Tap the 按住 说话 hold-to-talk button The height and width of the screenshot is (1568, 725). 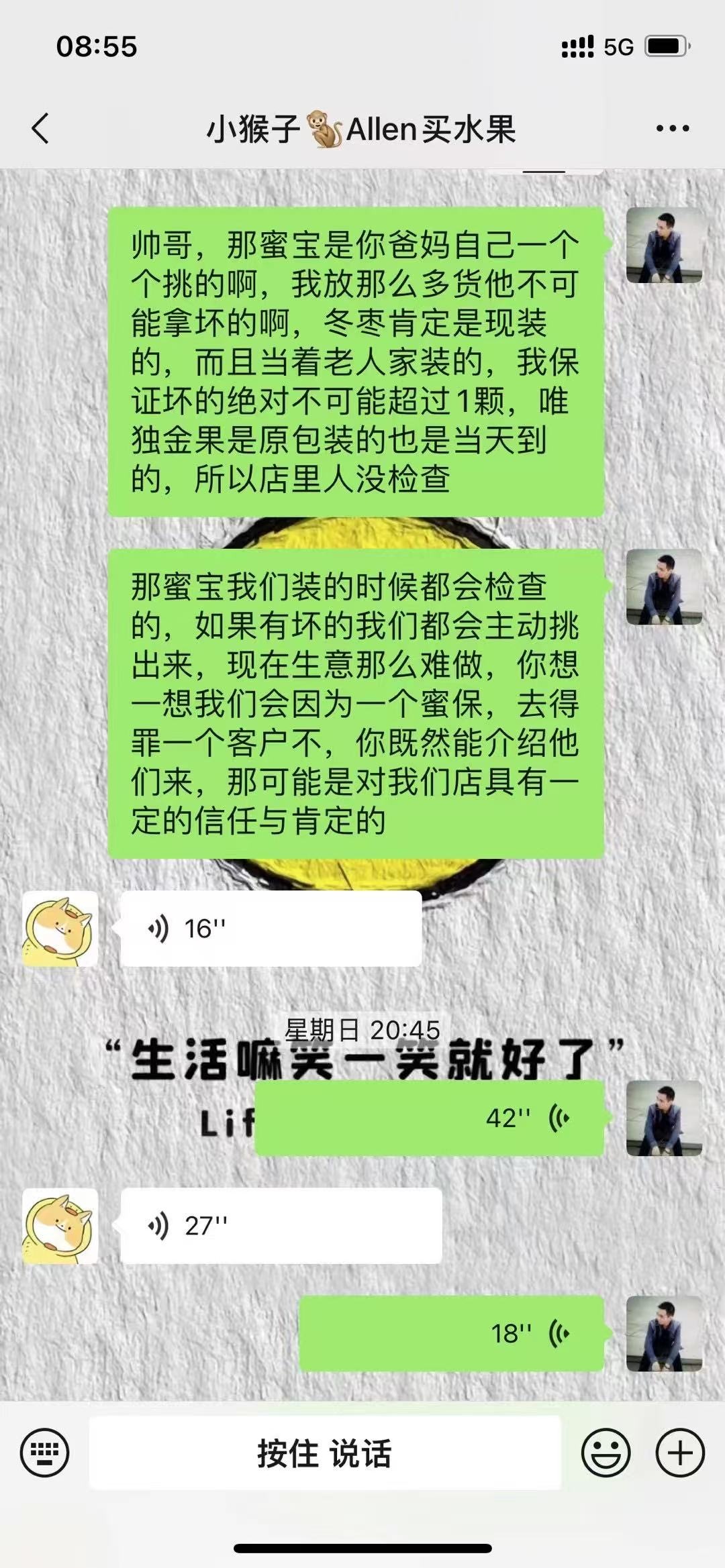pyautogui.click(x=324, y=1453)
